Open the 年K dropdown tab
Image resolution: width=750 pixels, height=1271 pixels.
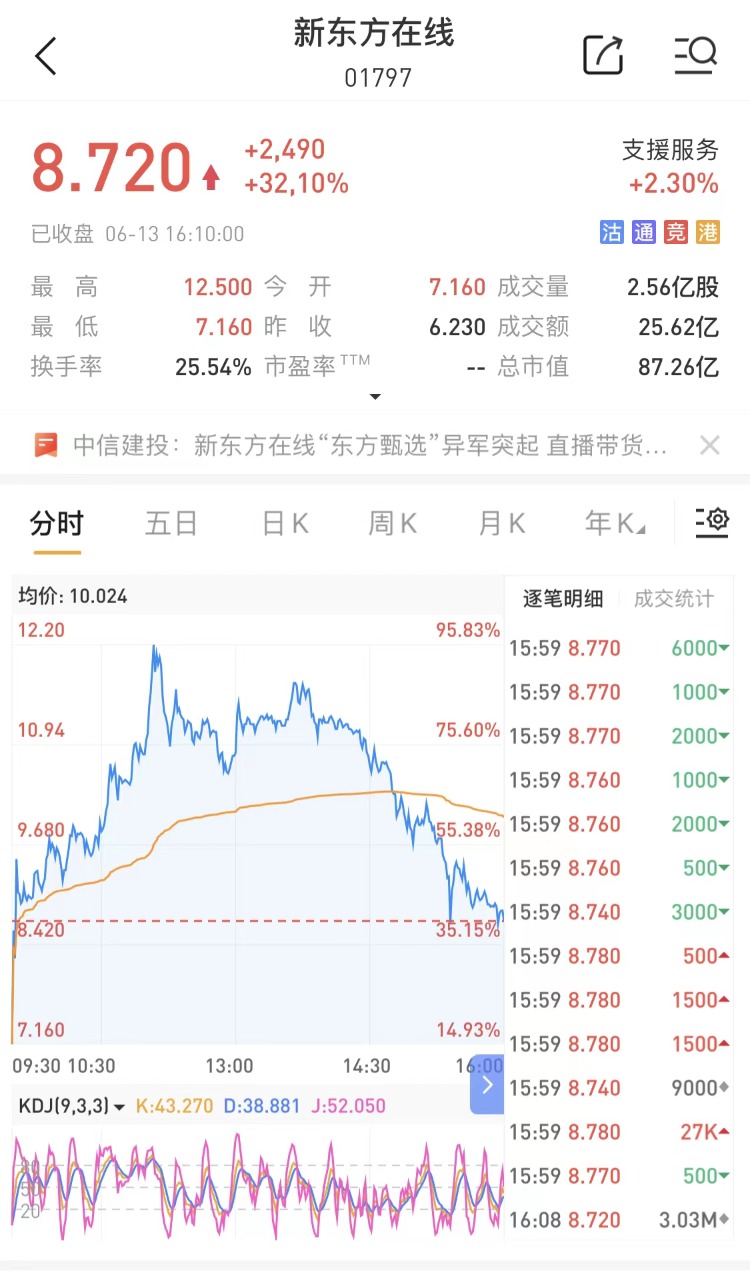pos(613,523)
